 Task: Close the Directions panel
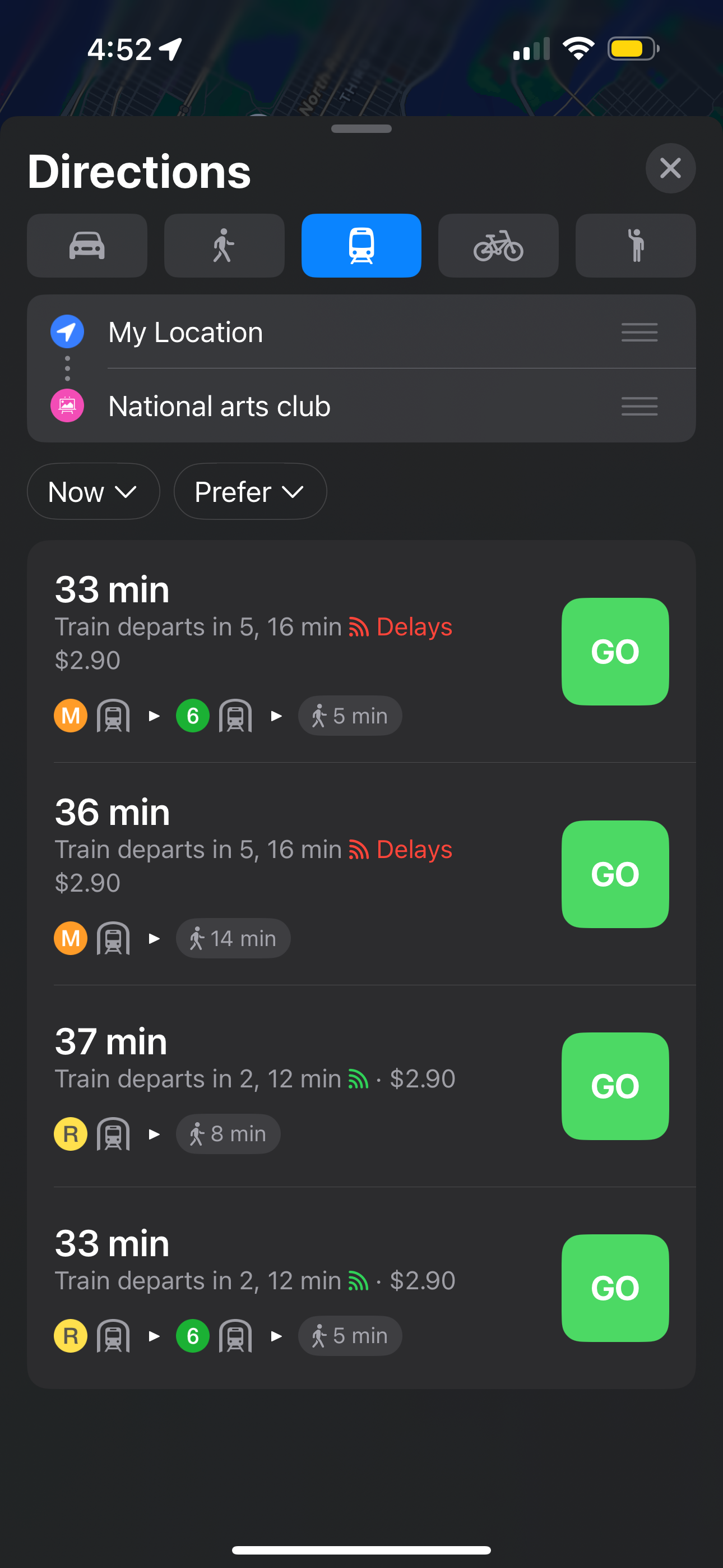(670, 168)
